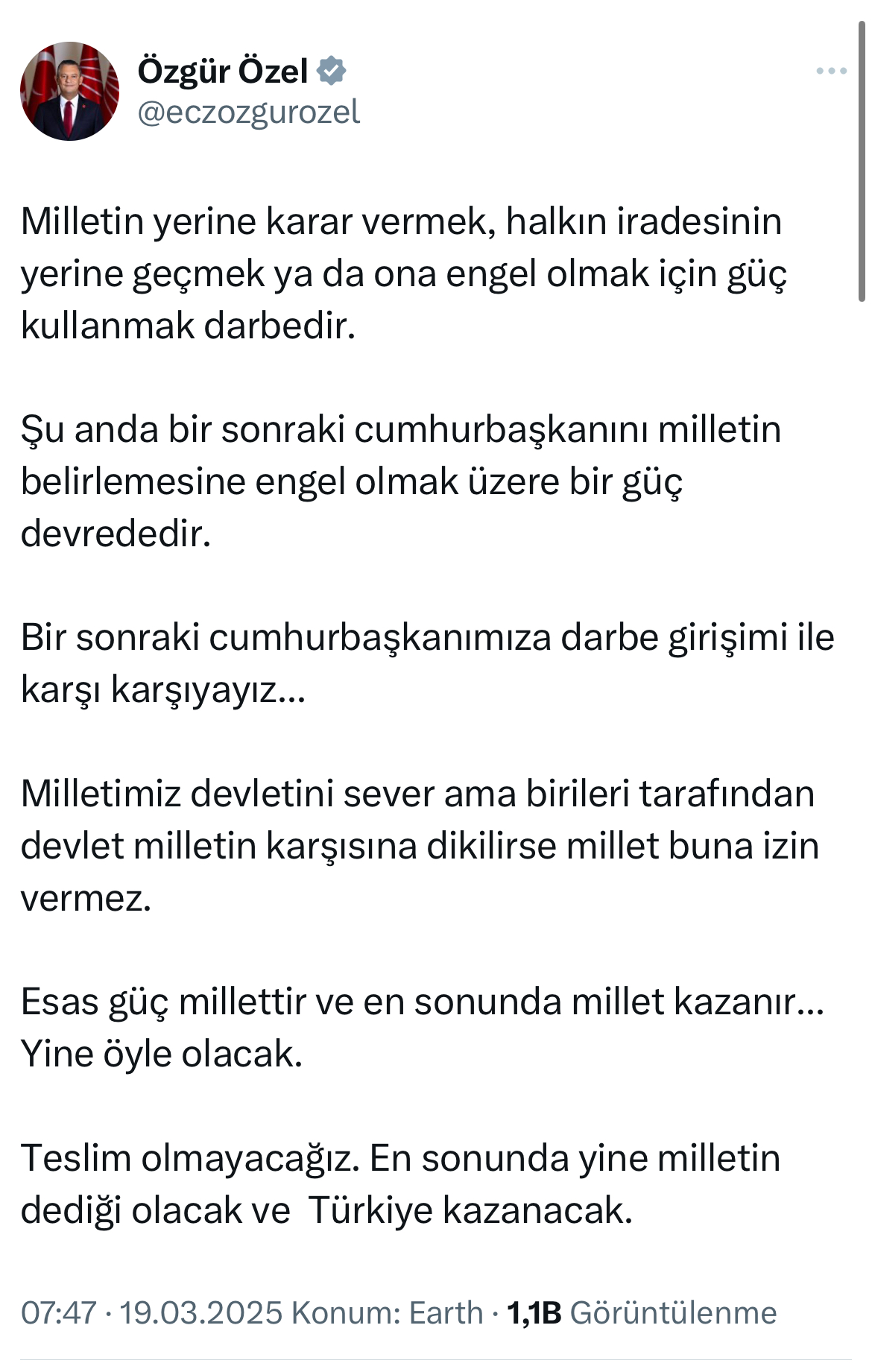872x1372 pixels.
Task: Open the @eczozgurozel profile handle
Action: (248, 113)
